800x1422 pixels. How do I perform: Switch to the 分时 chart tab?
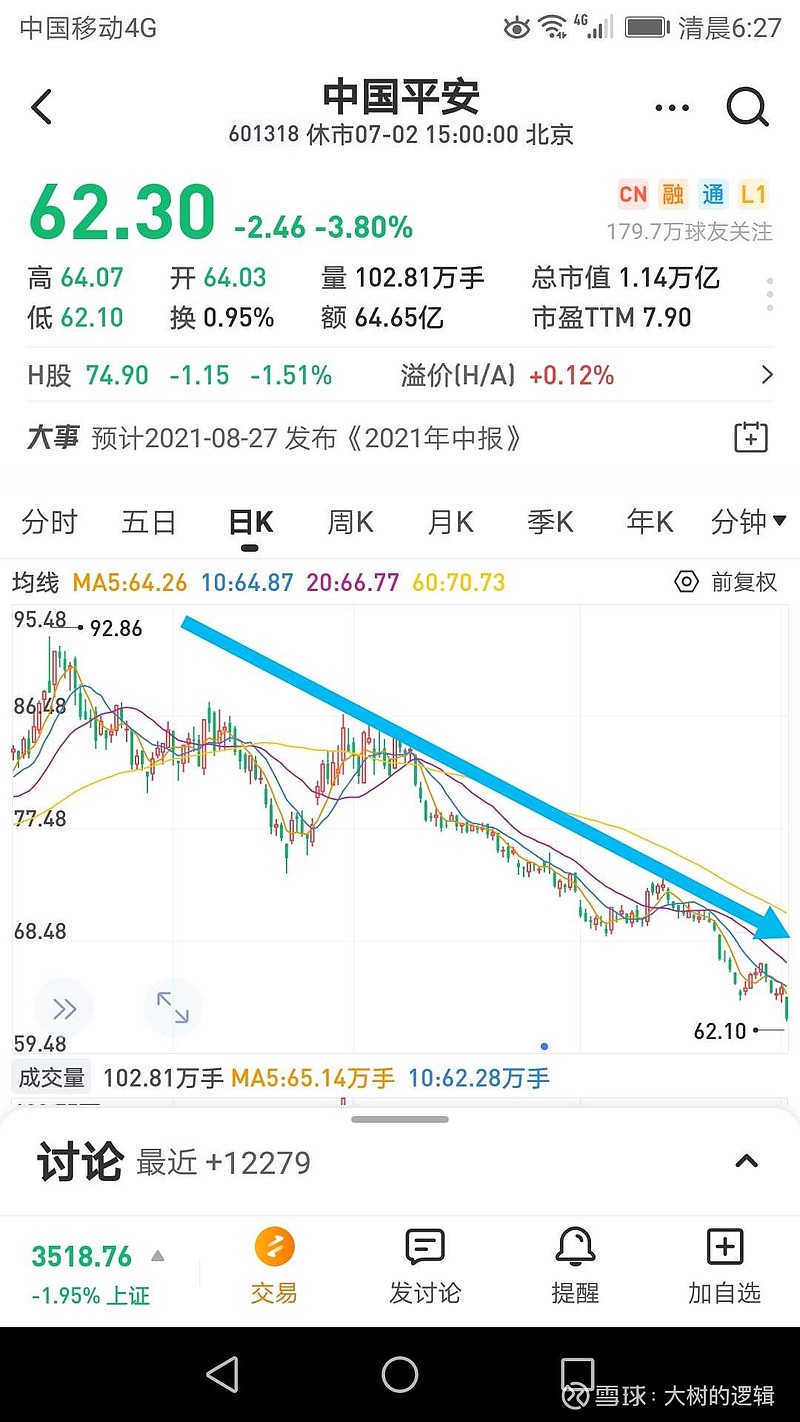pyautogui.click(x=49, y=522)
